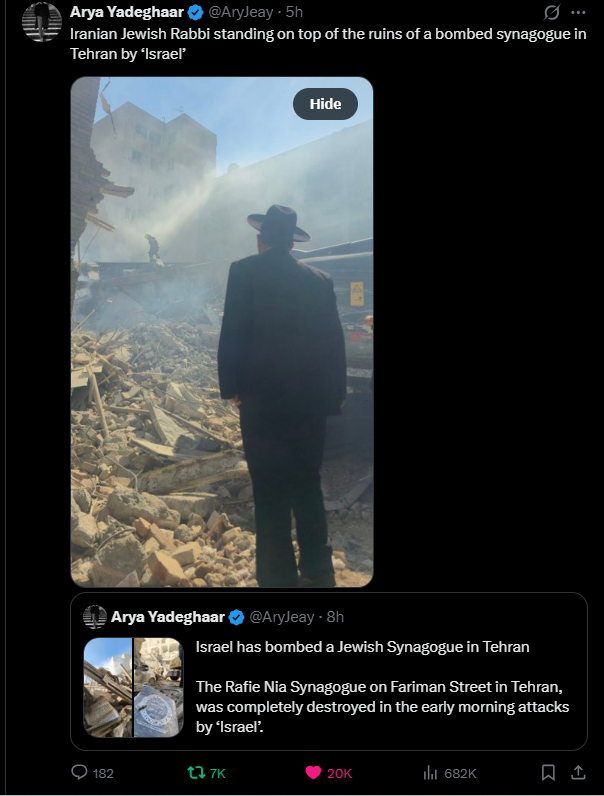Image resolution: width=604 pixels, height=796 pixels.
Task: Bookmark this post
Action: point(548,772)
